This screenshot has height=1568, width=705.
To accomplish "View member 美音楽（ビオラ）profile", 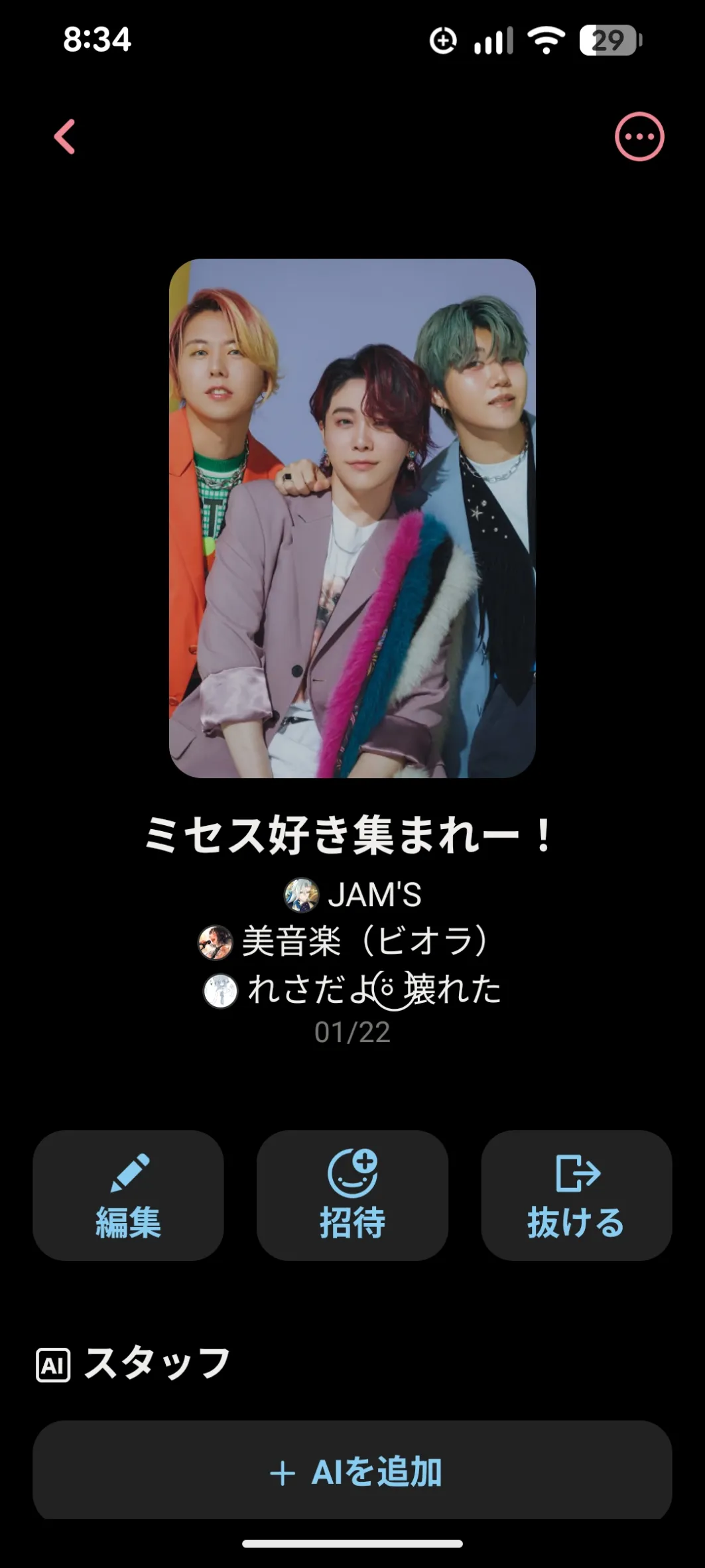I will click(343, 941).
